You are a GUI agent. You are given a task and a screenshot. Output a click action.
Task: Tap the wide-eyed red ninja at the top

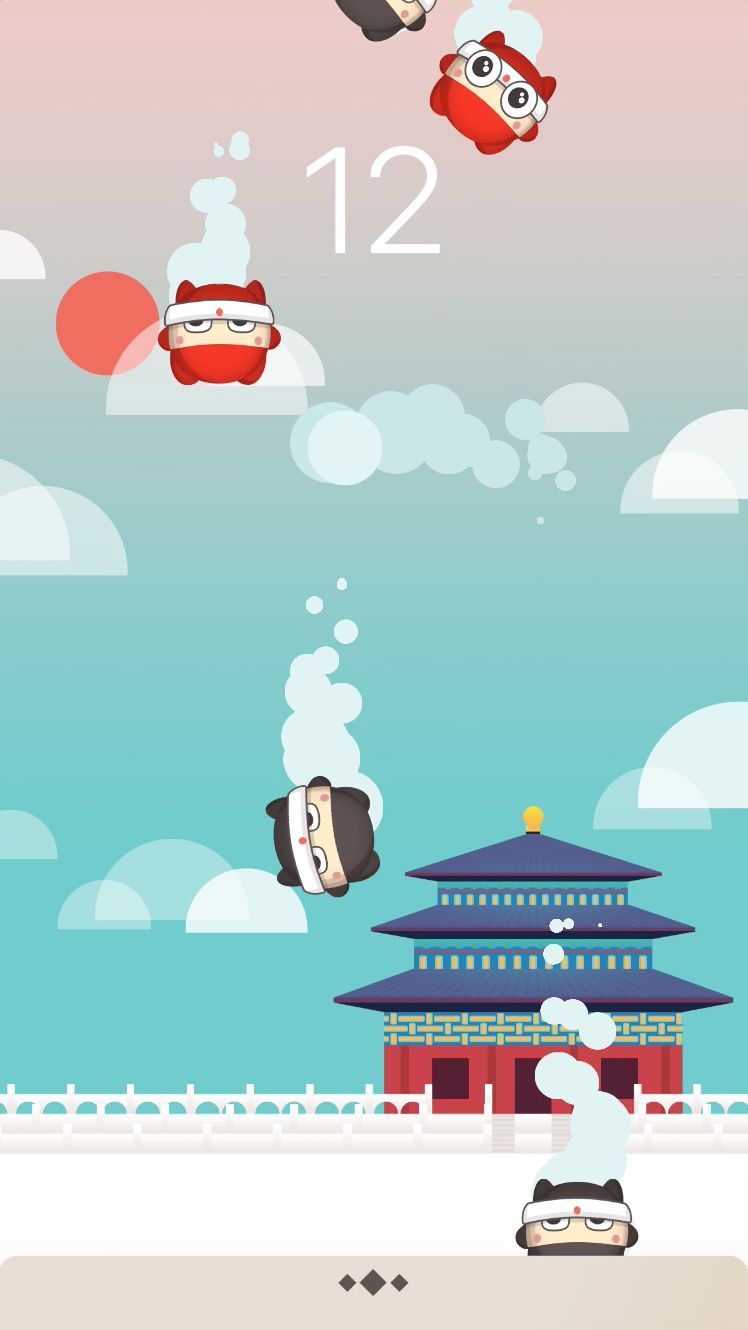click(x=492, y=92)
